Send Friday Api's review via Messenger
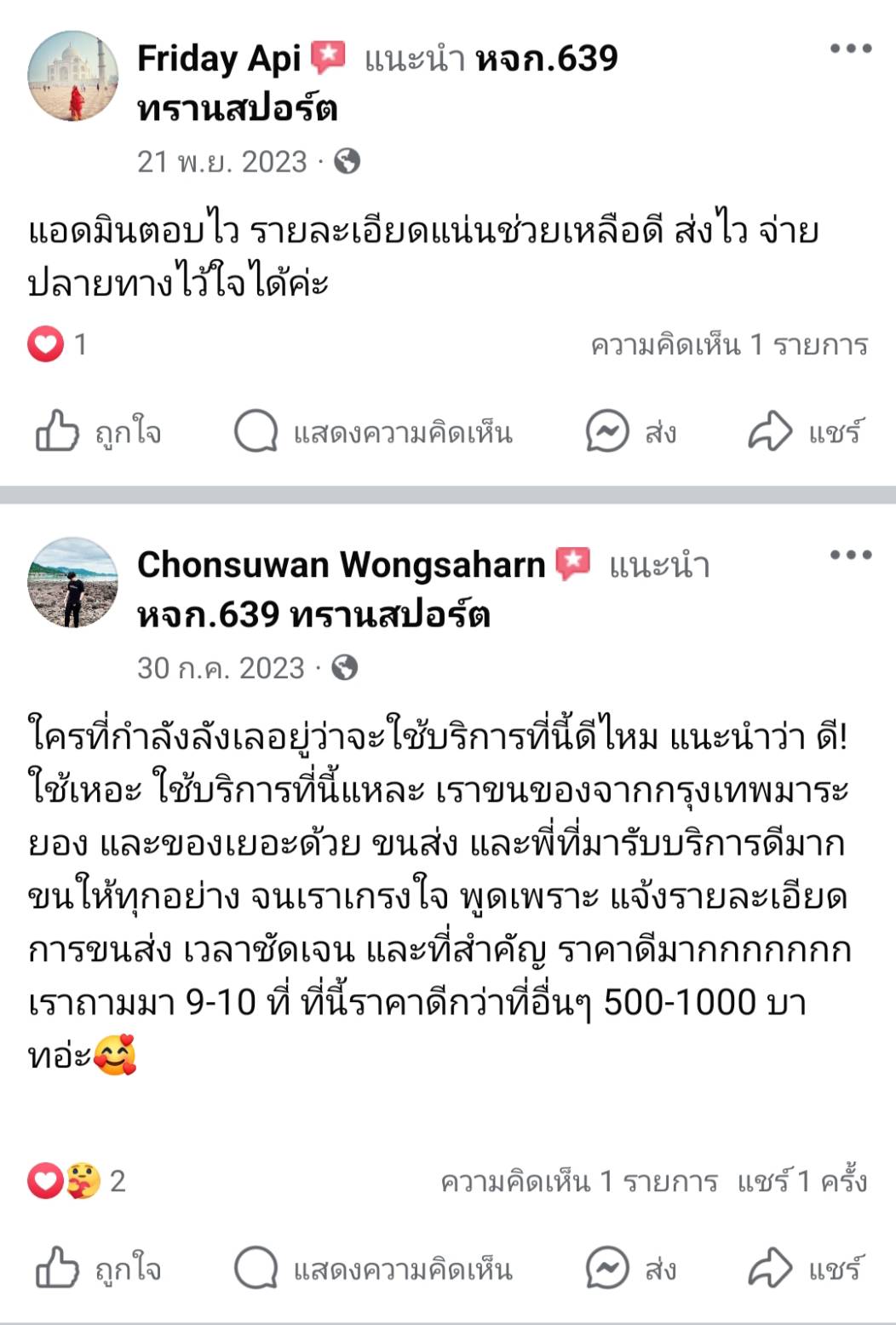 pos(631,432)
